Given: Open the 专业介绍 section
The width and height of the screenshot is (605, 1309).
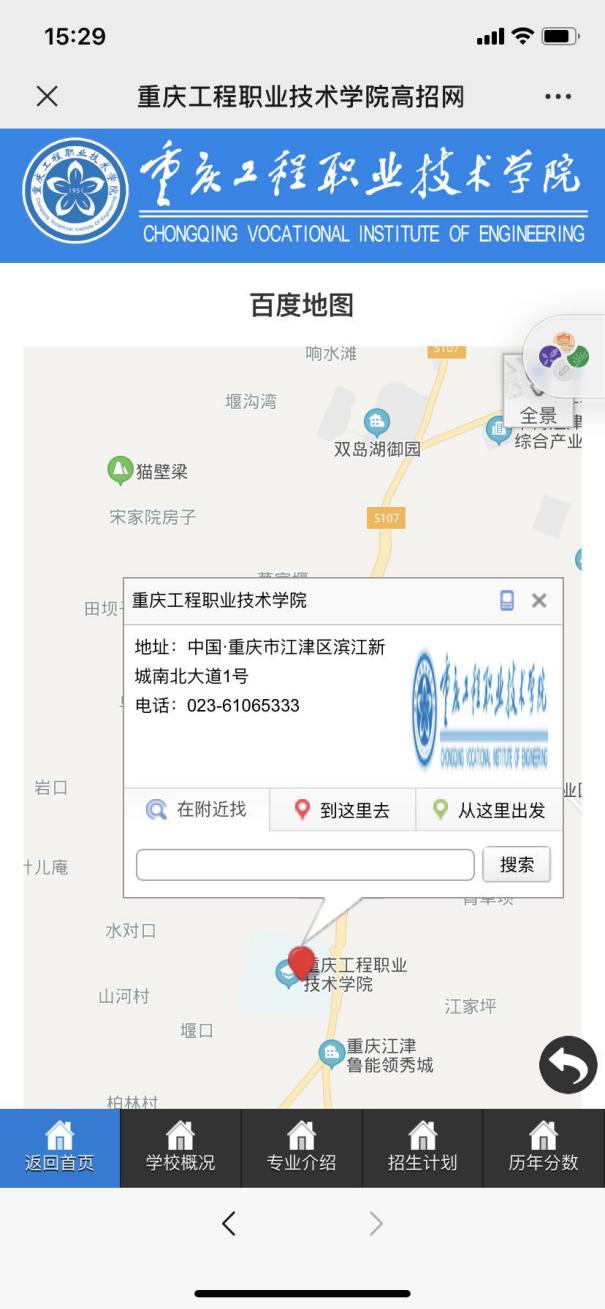Looking at the screenshot, I should [x=301, y=1148].
